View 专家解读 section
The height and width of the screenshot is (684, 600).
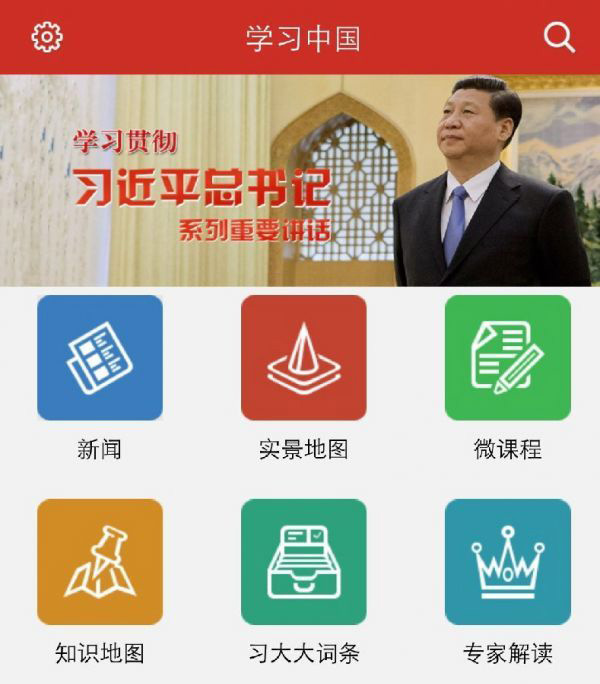pos(507,561)
